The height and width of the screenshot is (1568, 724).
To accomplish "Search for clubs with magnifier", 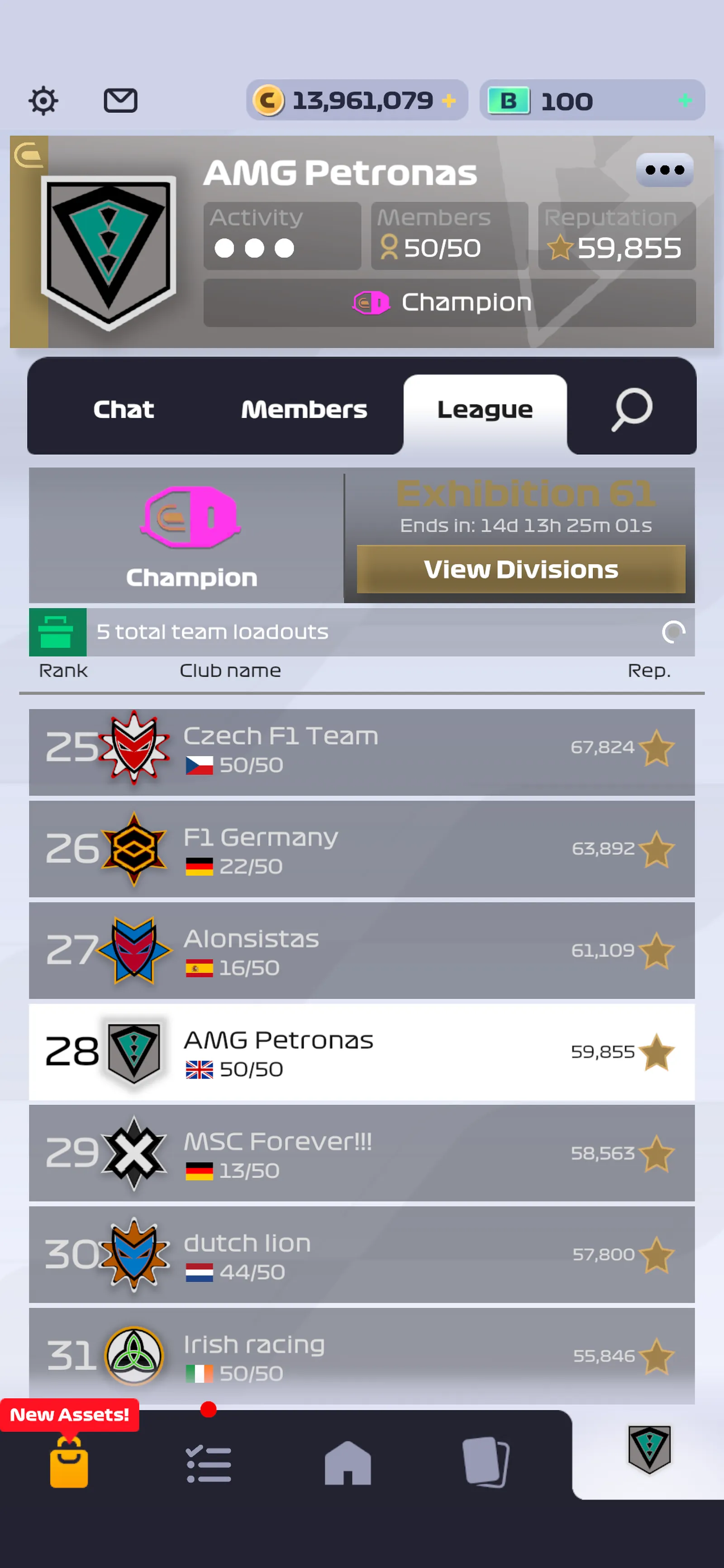I will pos(632,409).
